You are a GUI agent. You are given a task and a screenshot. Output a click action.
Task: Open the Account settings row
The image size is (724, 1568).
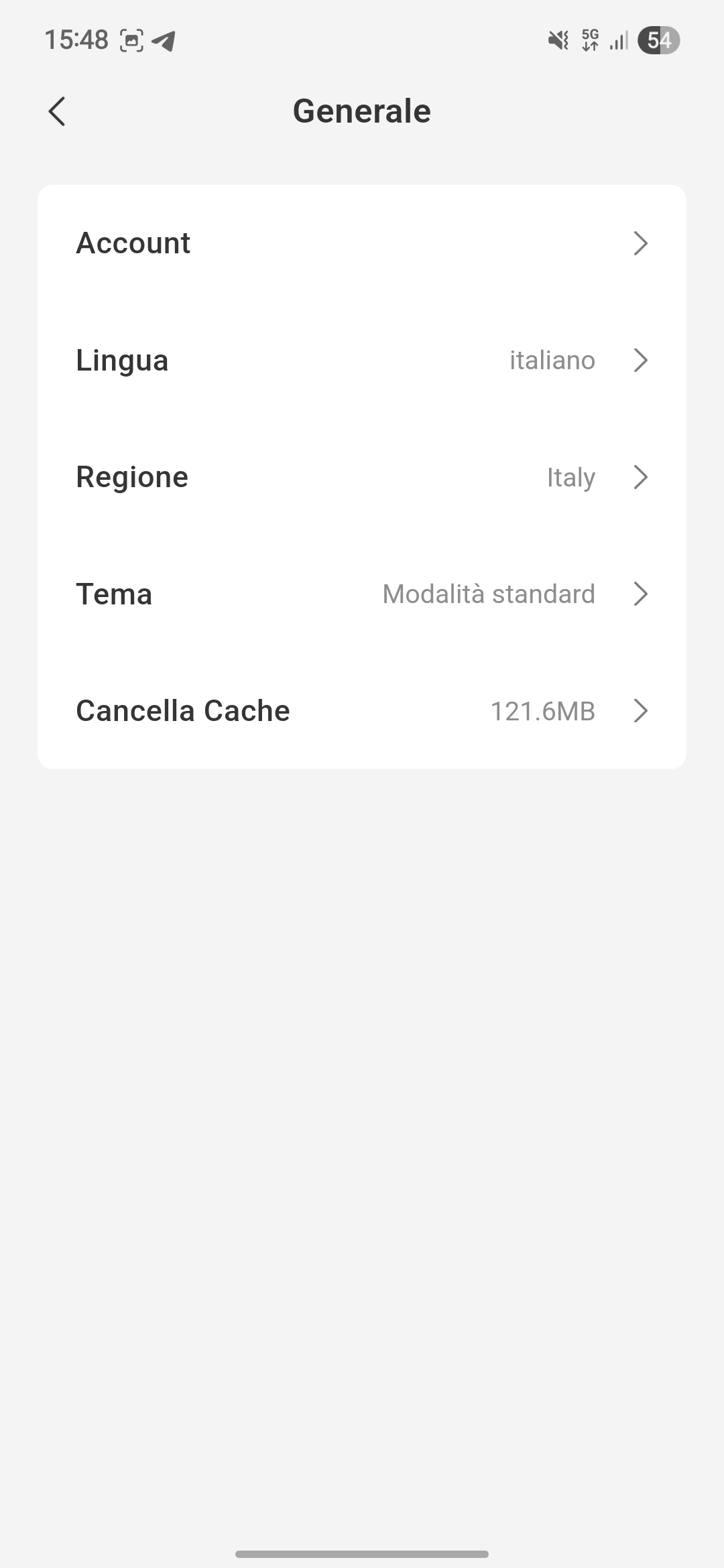click(362, 243)
